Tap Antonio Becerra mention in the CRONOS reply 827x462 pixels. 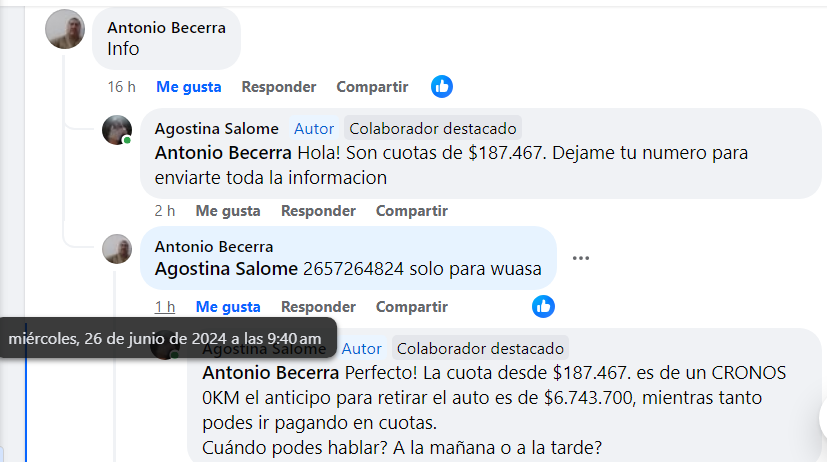pos(270,373)
